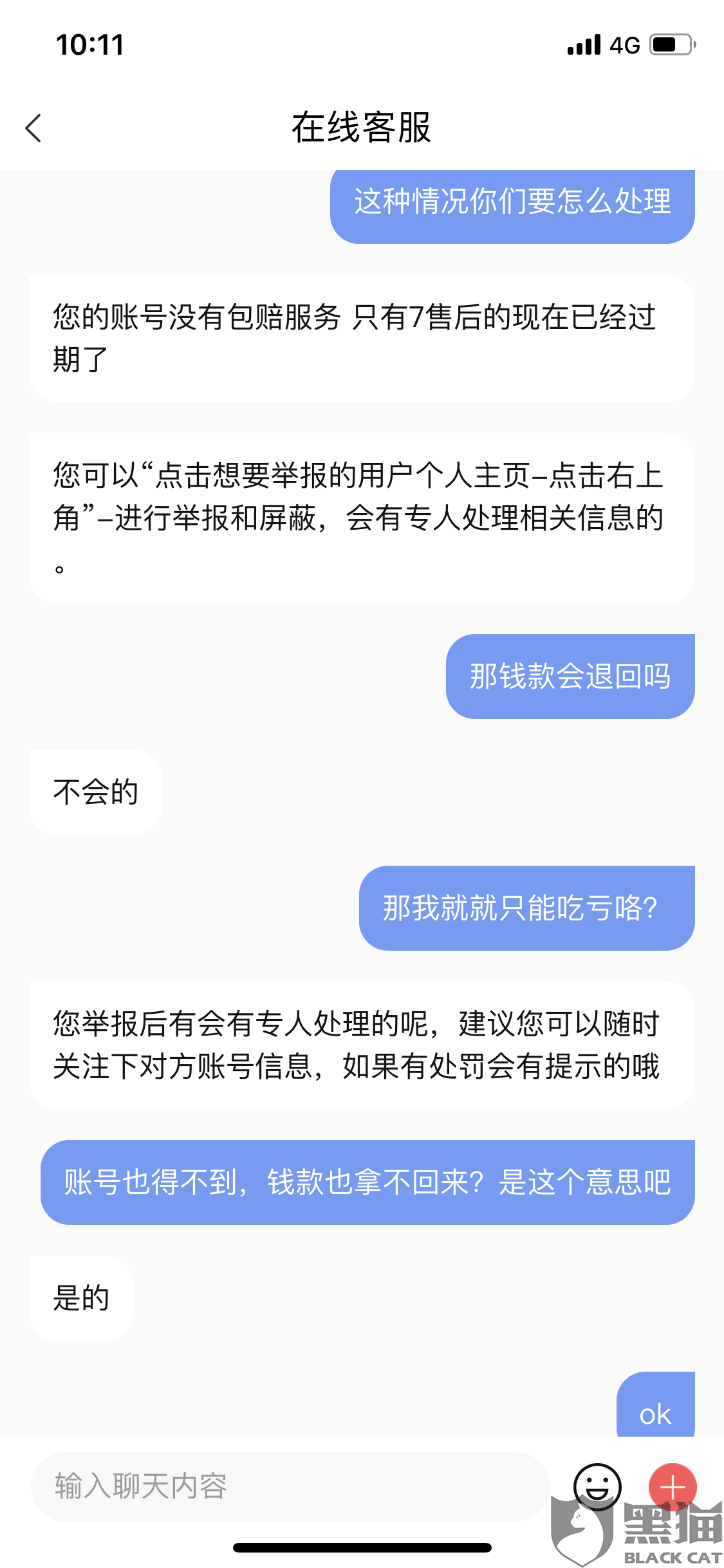724x1568 pixels.
Task: Focus the 输入聊天内容 message field
Action: [x=290, y=1486]
